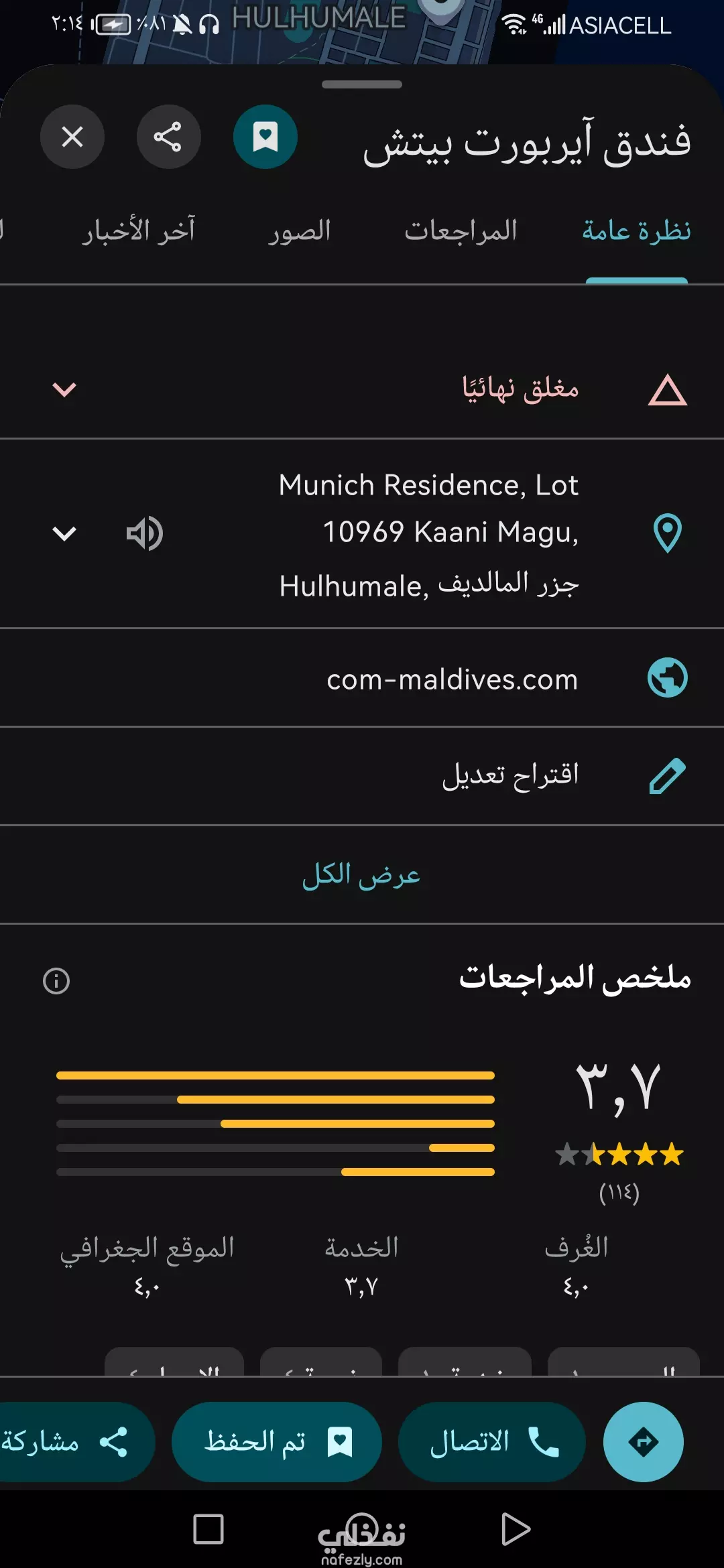The height and width of the screenshot is (1568, 724).
Task: Switch to the آخر الأخبار tab
Action: click(139, 231)
